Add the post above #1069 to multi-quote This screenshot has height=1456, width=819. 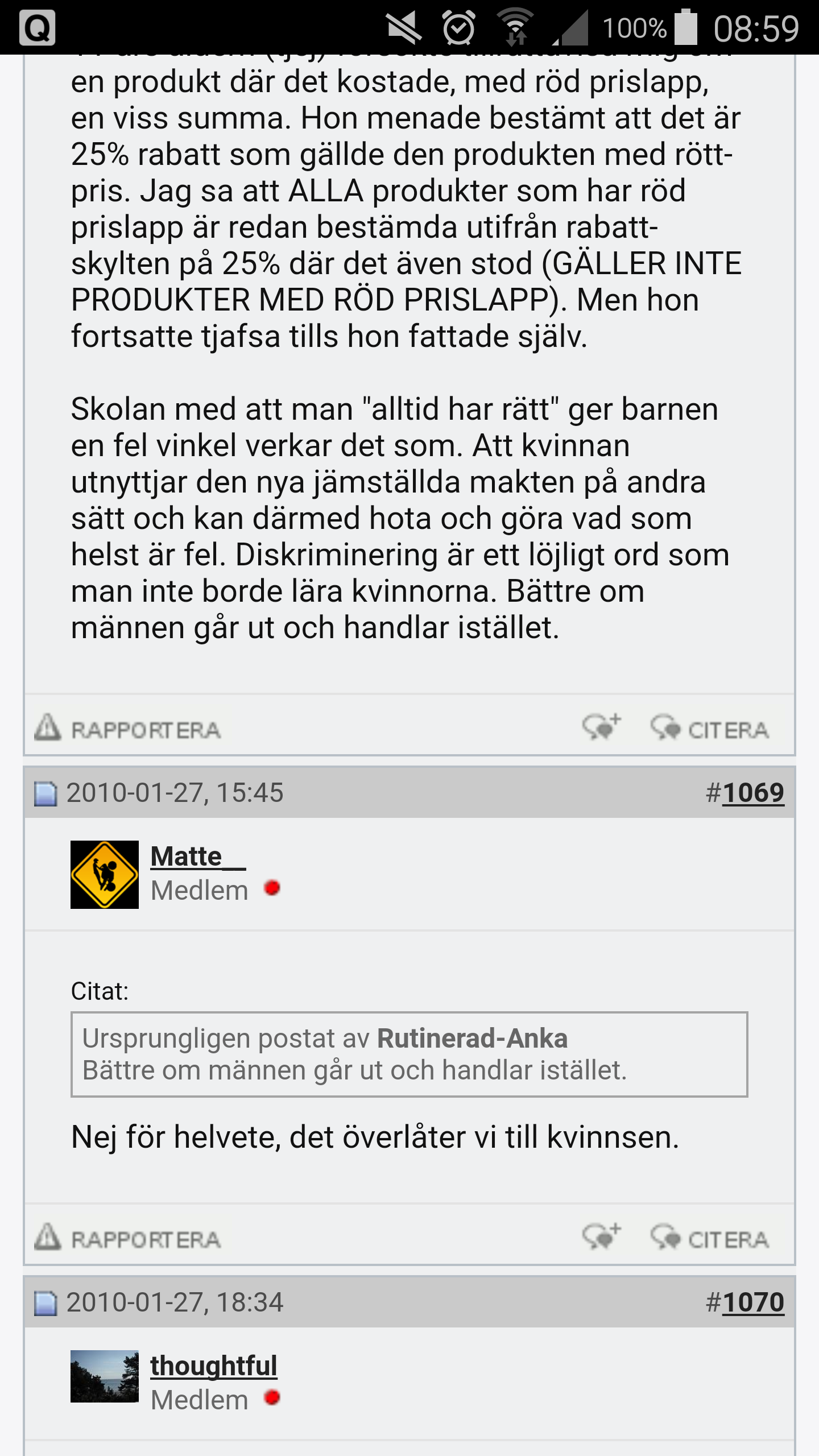(x=601, y=727)
